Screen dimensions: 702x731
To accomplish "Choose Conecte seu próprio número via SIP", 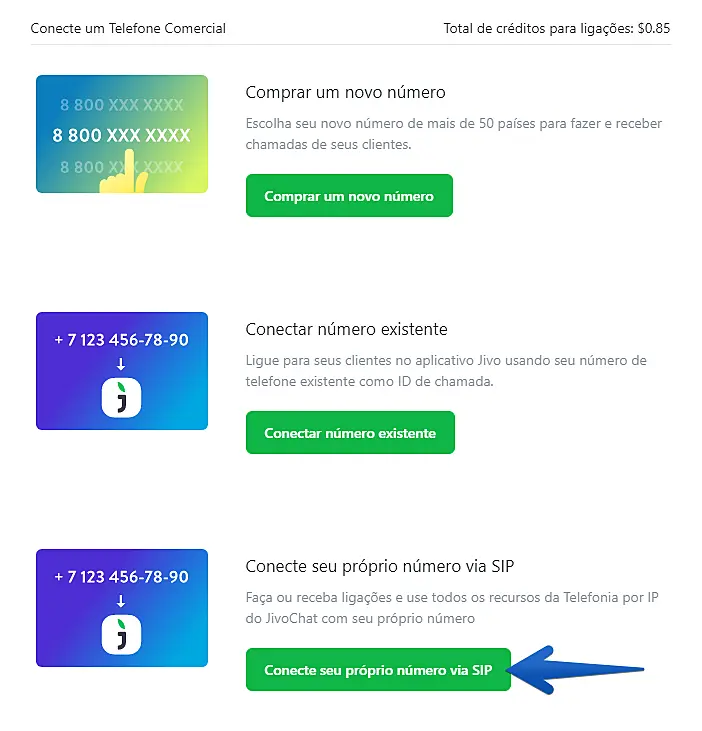I will [378, 670].
